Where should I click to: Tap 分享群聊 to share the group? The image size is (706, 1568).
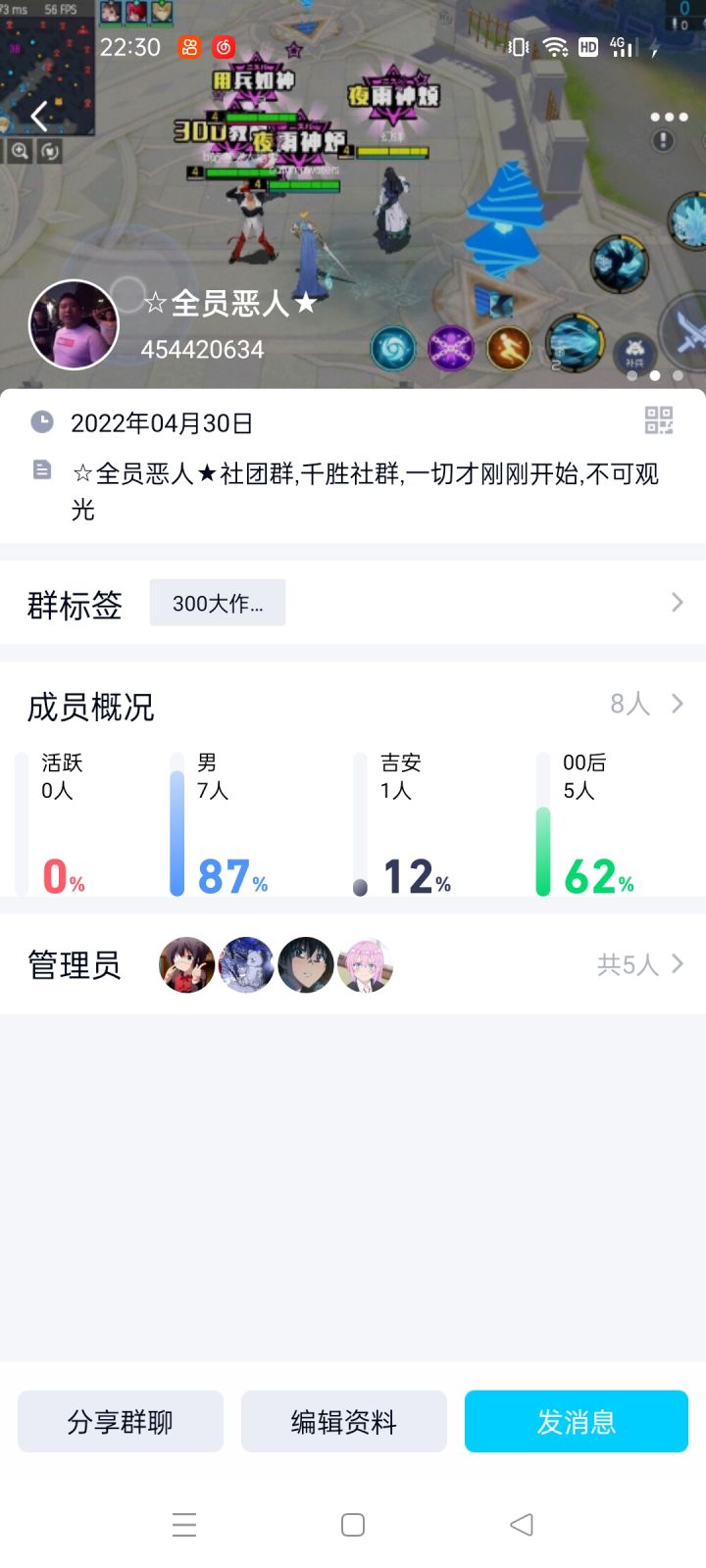(x=120, y=1421)
